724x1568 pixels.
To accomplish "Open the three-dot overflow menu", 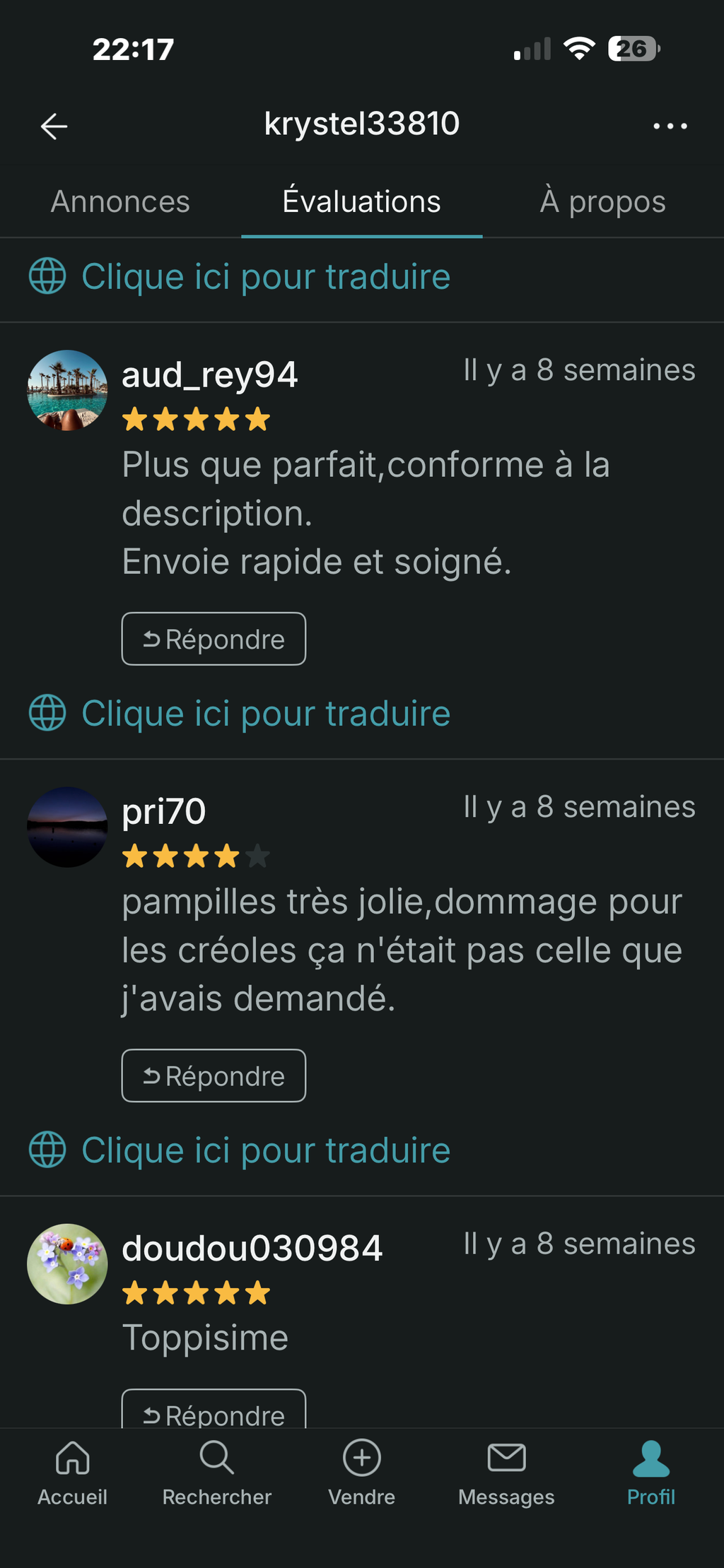I will pos(670,126).
